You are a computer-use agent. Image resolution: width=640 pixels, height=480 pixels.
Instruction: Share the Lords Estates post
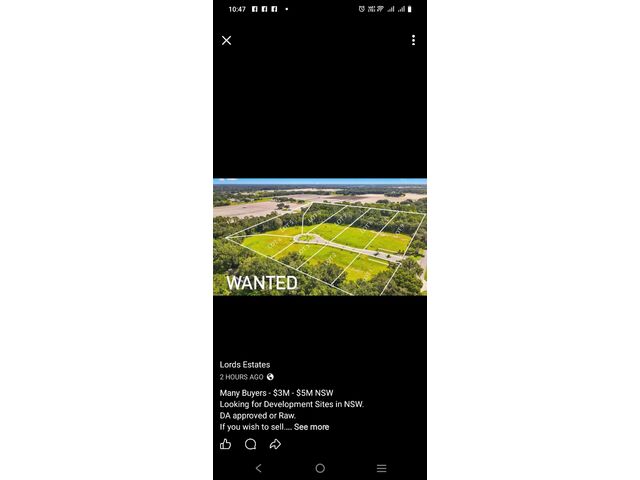pyautogui.click(x=275, y=444)
